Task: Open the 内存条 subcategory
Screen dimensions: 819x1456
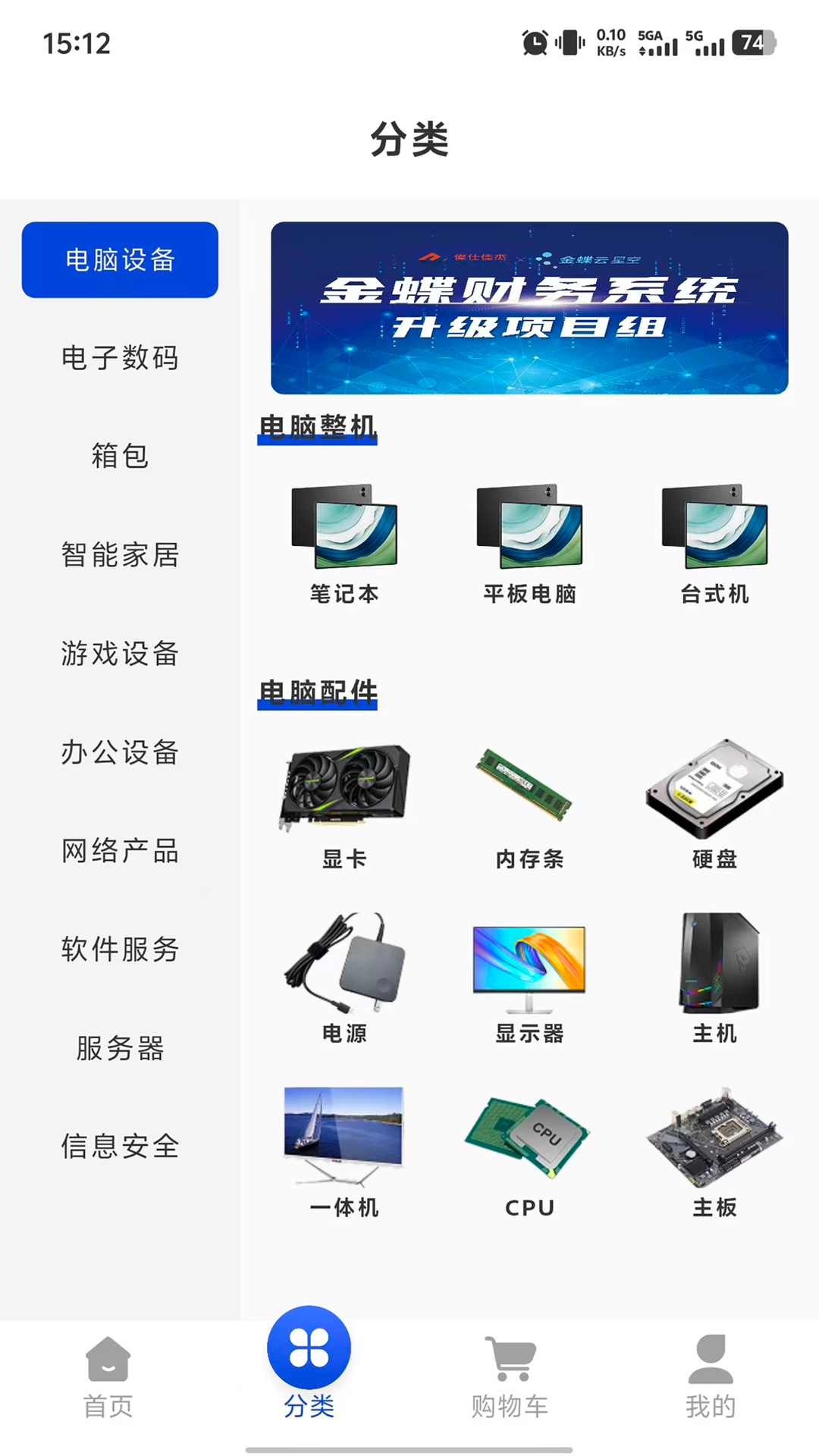Action: click(529, 805)
